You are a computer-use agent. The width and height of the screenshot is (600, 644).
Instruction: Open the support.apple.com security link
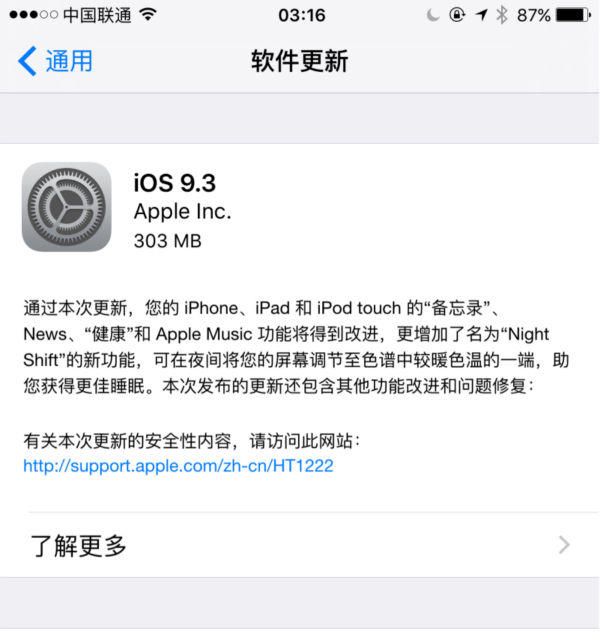click(177, 466)
